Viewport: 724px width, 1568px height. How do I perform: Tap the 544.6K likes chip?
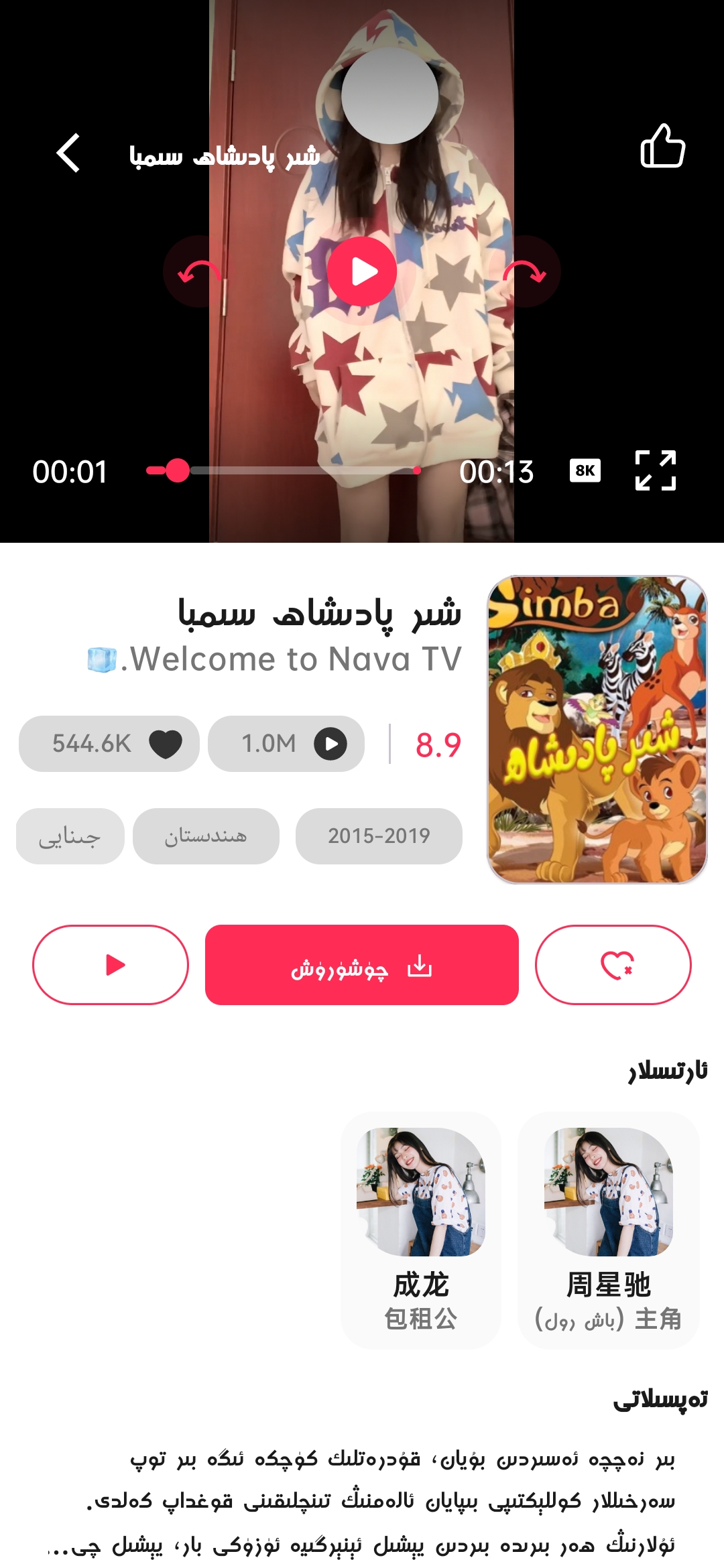[109, 744]
